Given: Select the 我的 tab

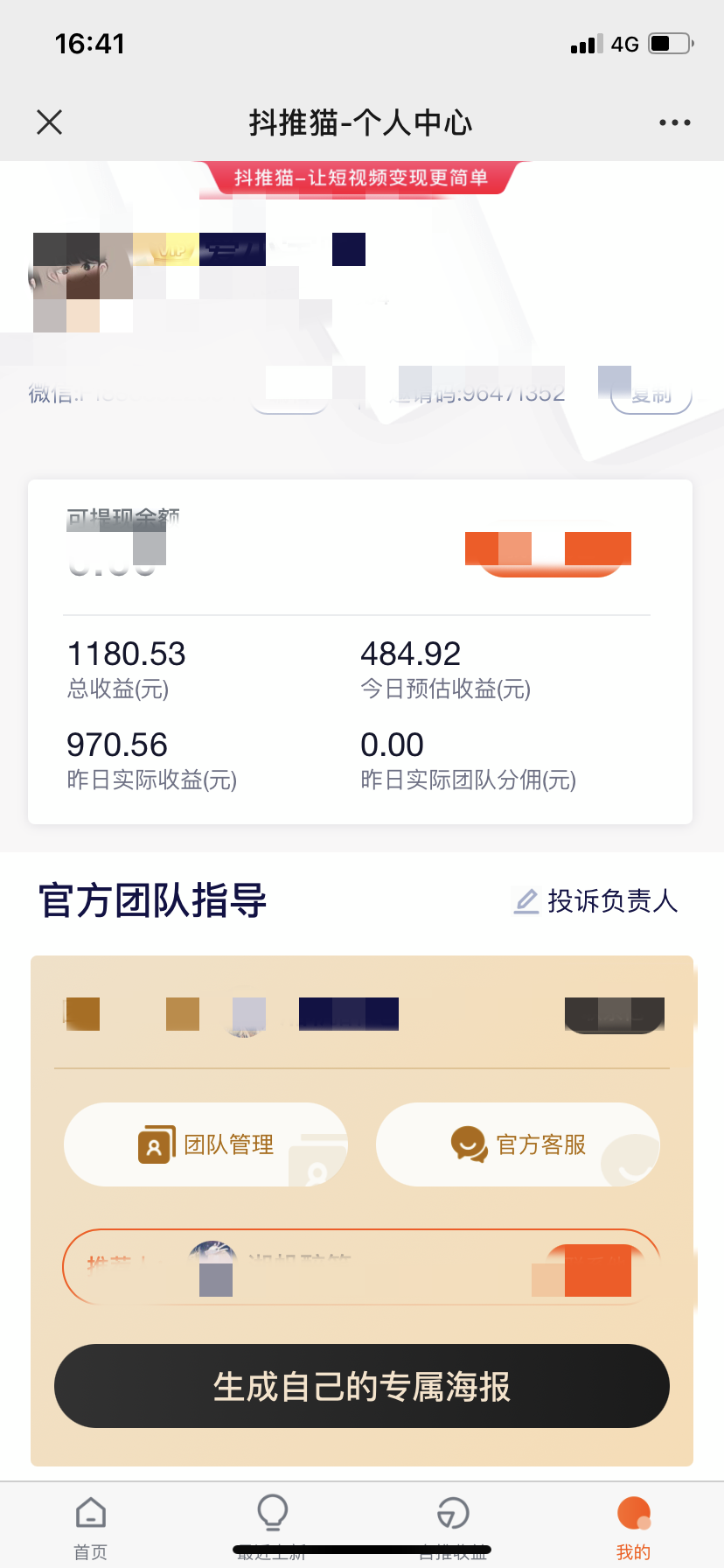Looking at the screenshot, I should [633, 1526].
